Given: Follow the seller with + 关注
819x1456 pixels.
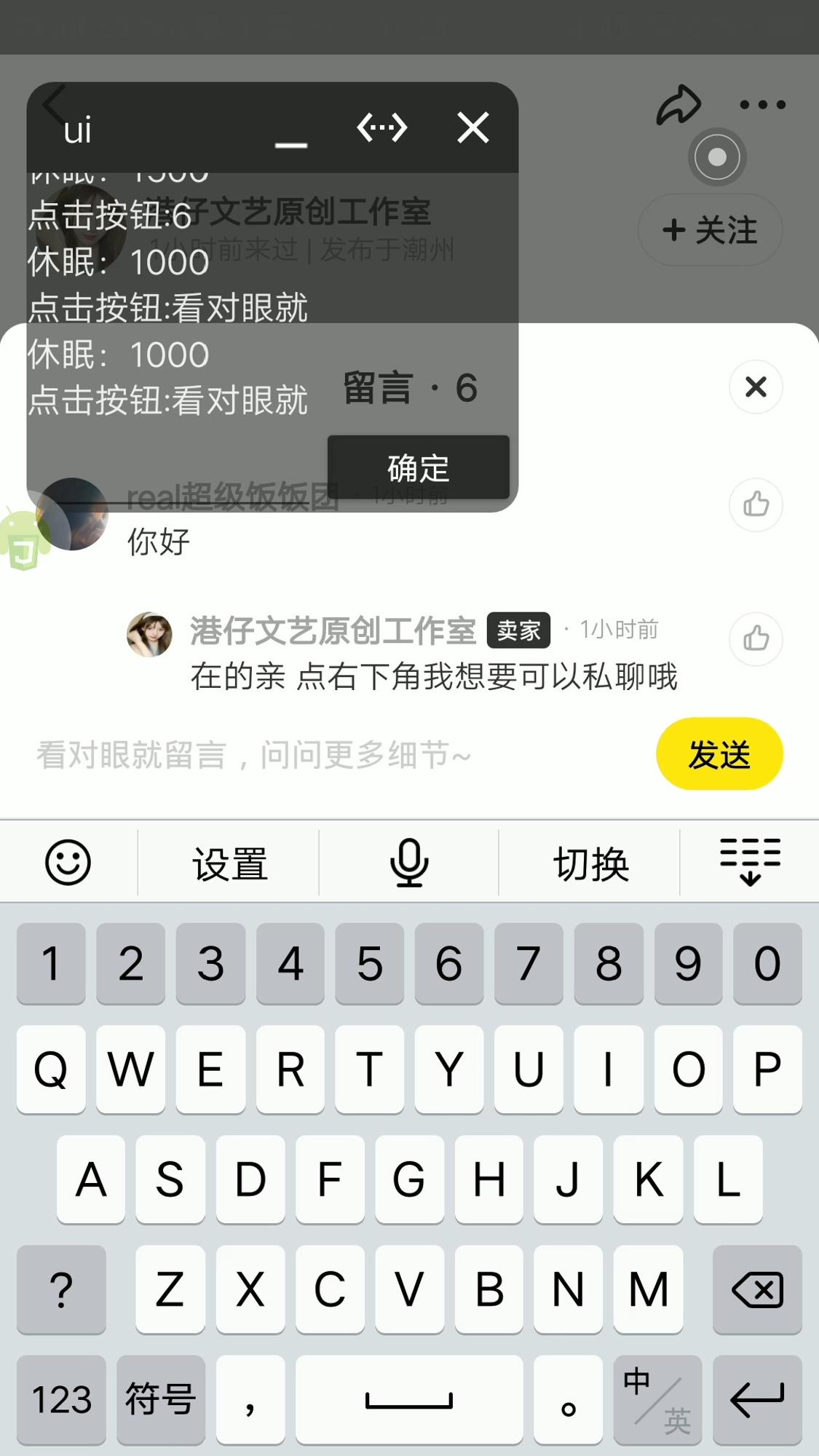Looking at the screenshot, I should [x=710, y=230].
